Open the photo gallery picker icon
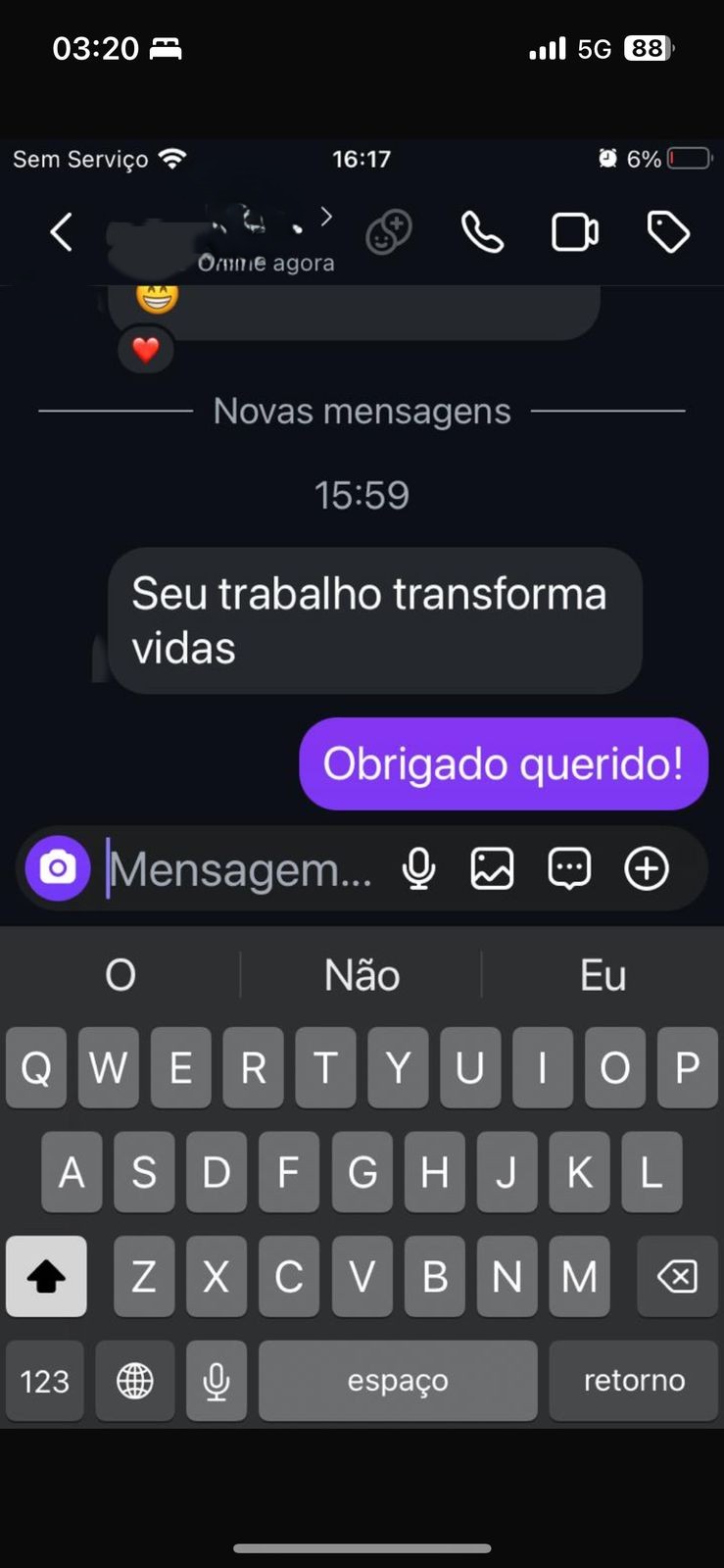The width and height of the screenshot is (724, 1568). (x=492, y=868)
